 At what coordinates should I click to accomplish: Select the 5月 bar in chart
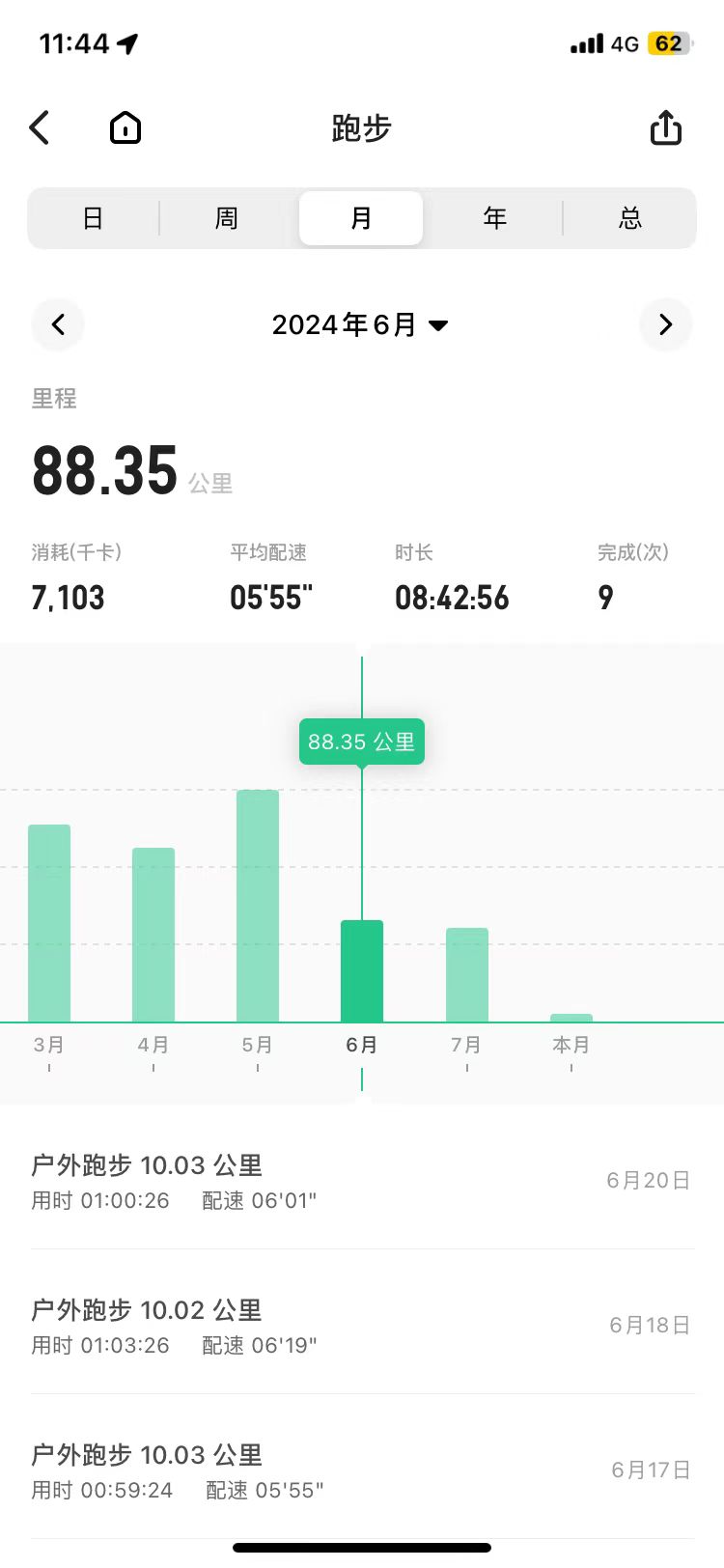(x=258, y=906)
